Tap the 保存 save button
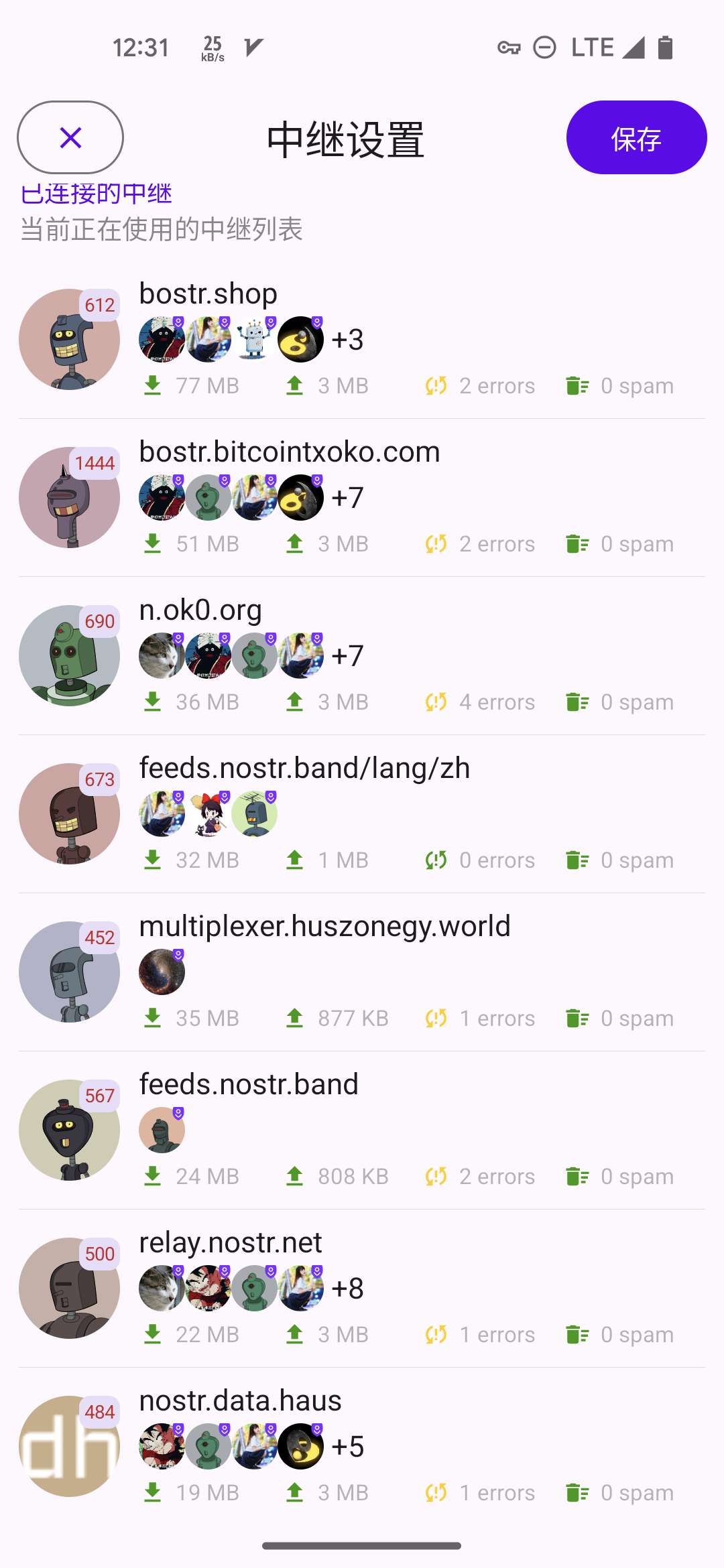 (636, 137)
